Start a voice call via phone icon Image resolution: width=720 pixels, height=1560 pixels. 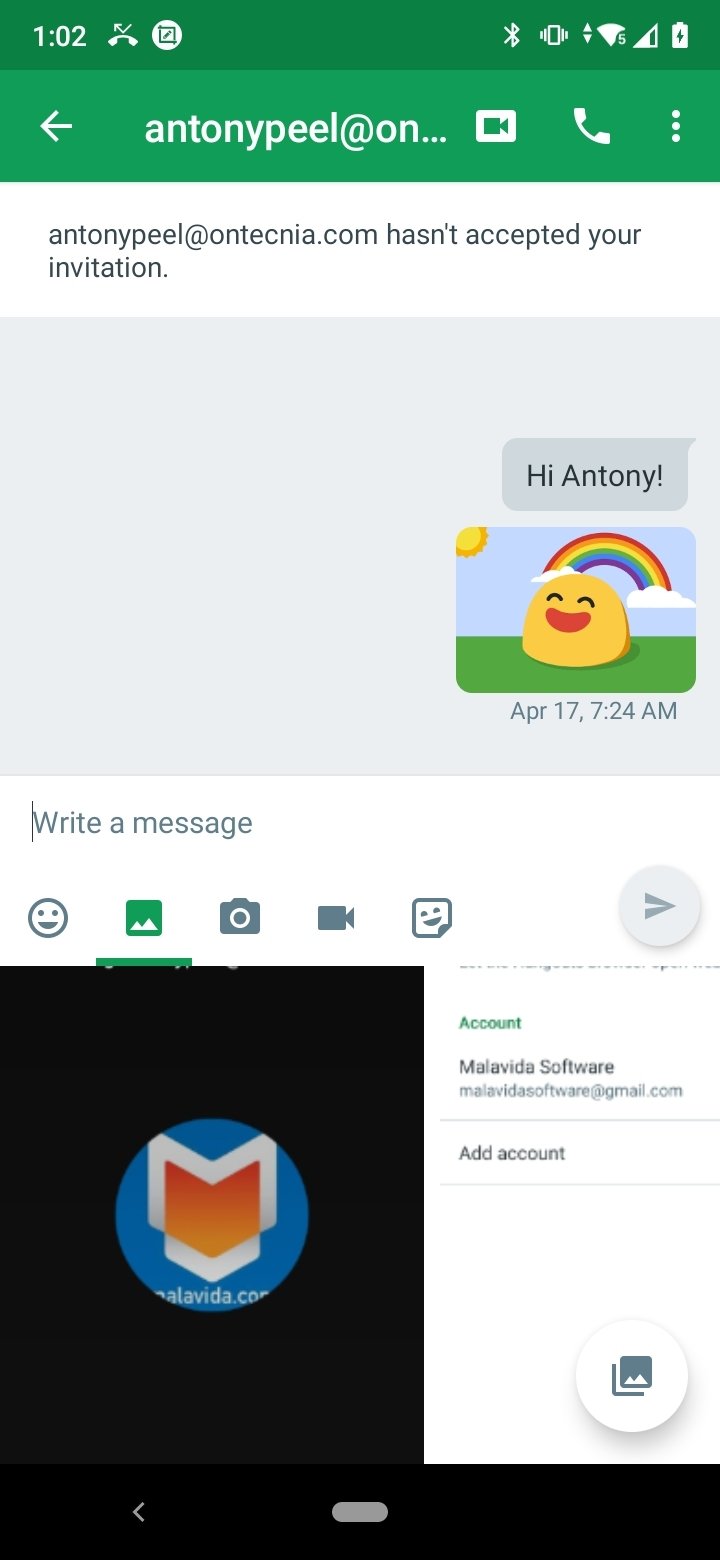[591, 126]
